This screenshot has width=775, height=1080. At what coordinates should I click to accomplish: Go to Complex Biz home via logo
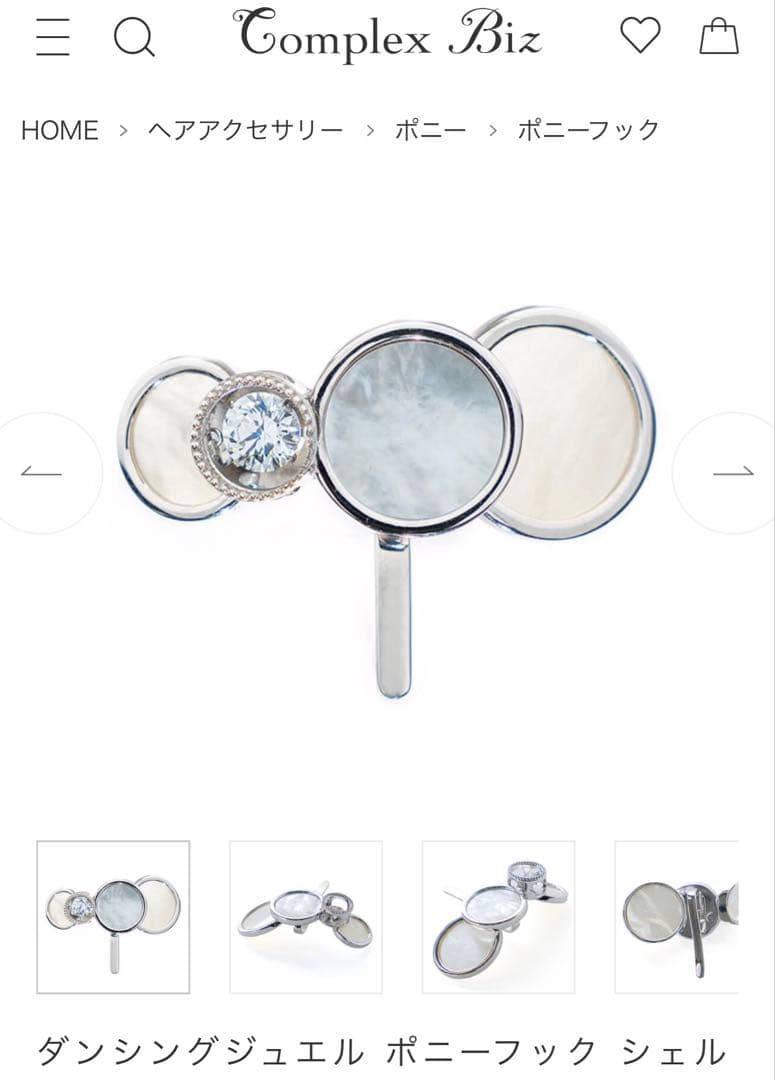click(x=387, y=35)
